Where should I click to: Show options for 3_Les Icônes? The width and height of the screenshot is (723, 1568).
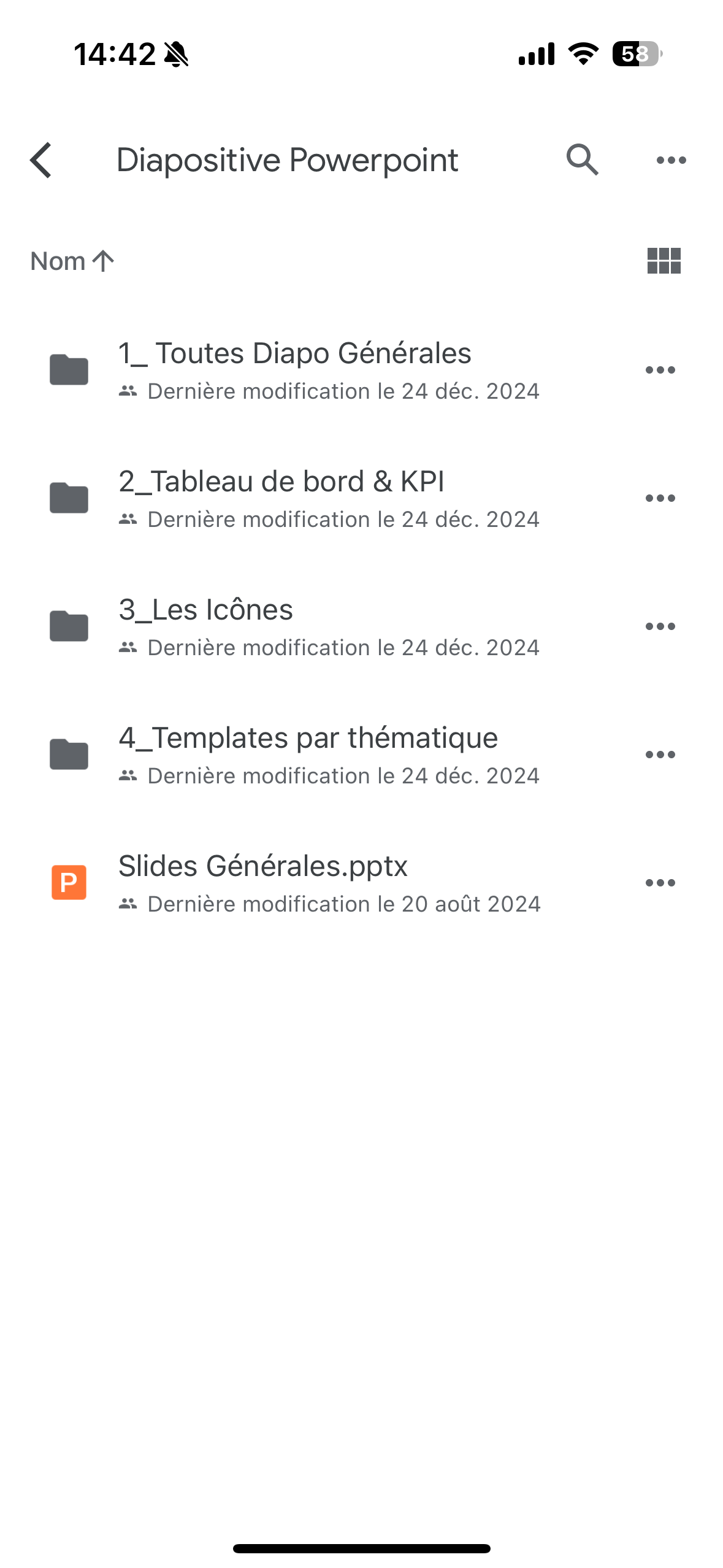point(660,626)
